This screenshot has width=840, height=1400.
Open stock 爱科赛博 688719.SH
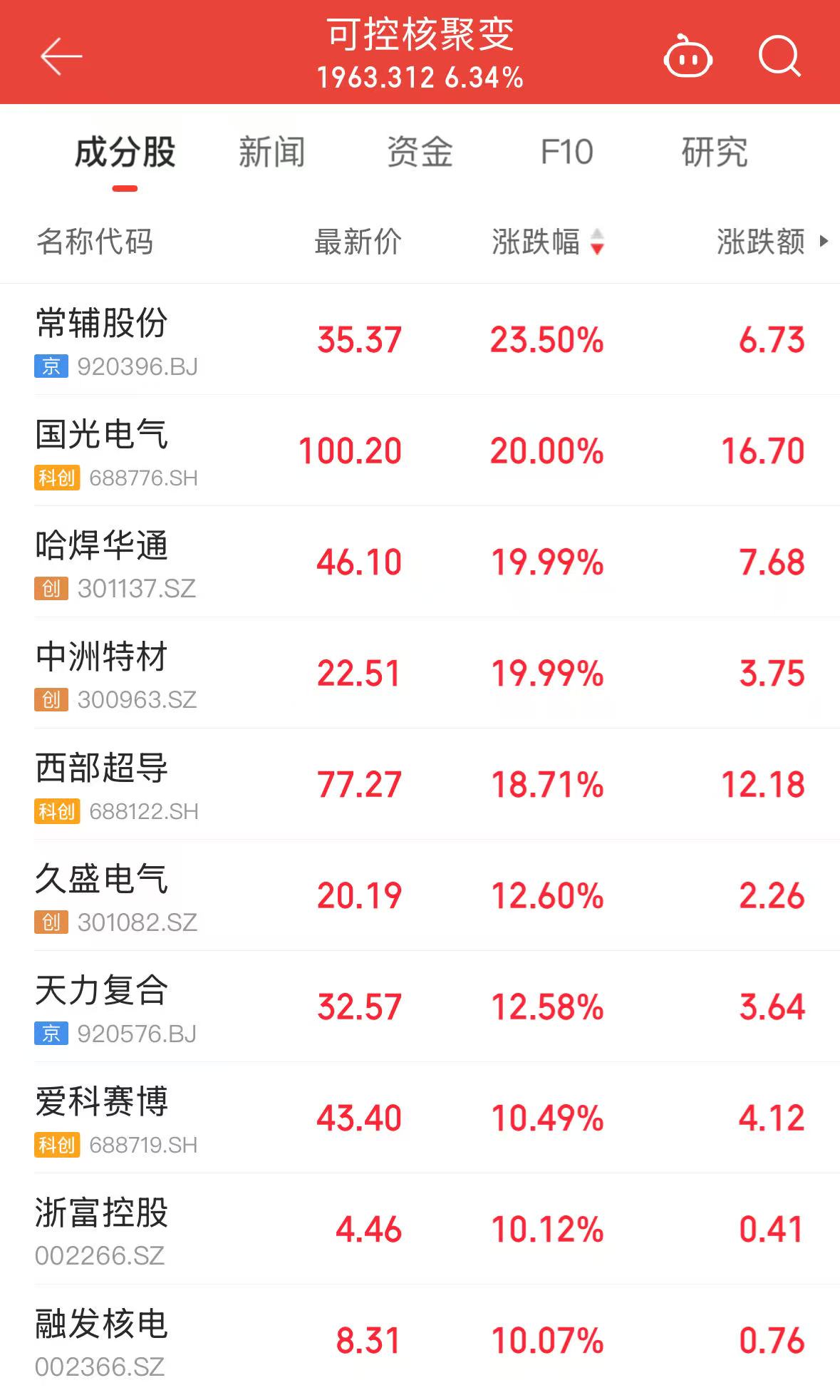102,1118
